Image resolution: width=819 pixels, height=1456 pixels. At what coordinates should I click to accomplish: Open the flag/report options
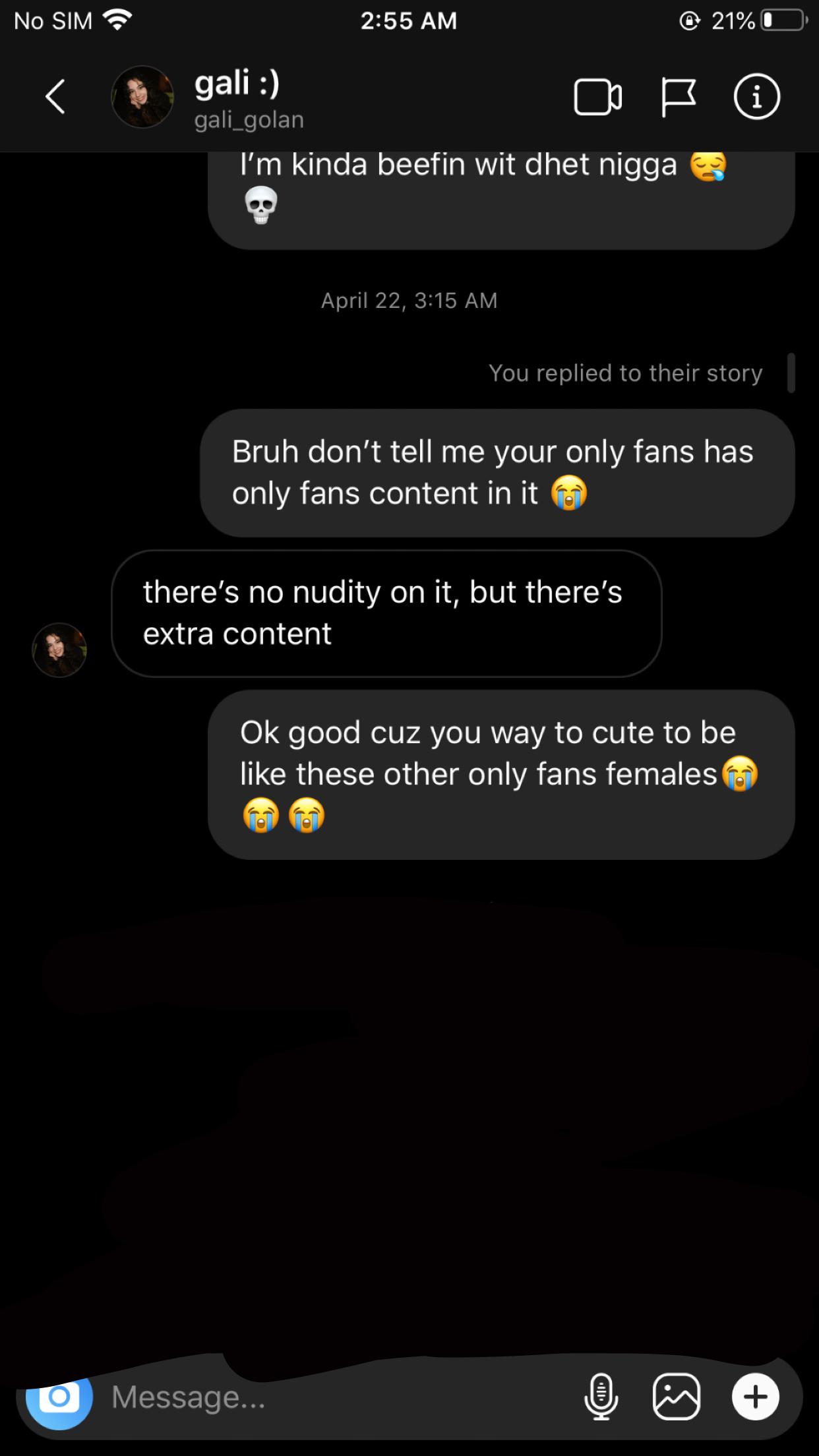pyautogui.click(x=679, y=98)
